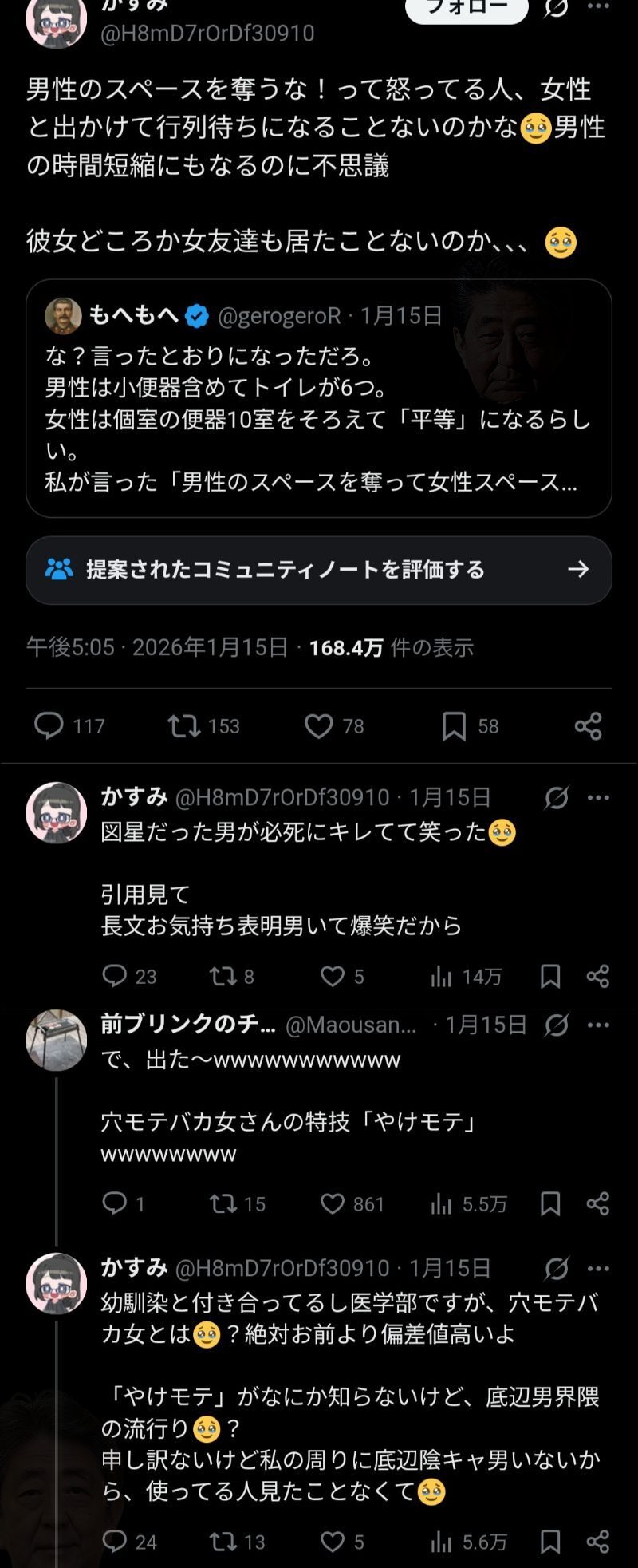Viewport: 638px width, 1568px height.
Task: Like the 前ブリンクのチ… reply with 861 likes
Action: (333, 1203)
